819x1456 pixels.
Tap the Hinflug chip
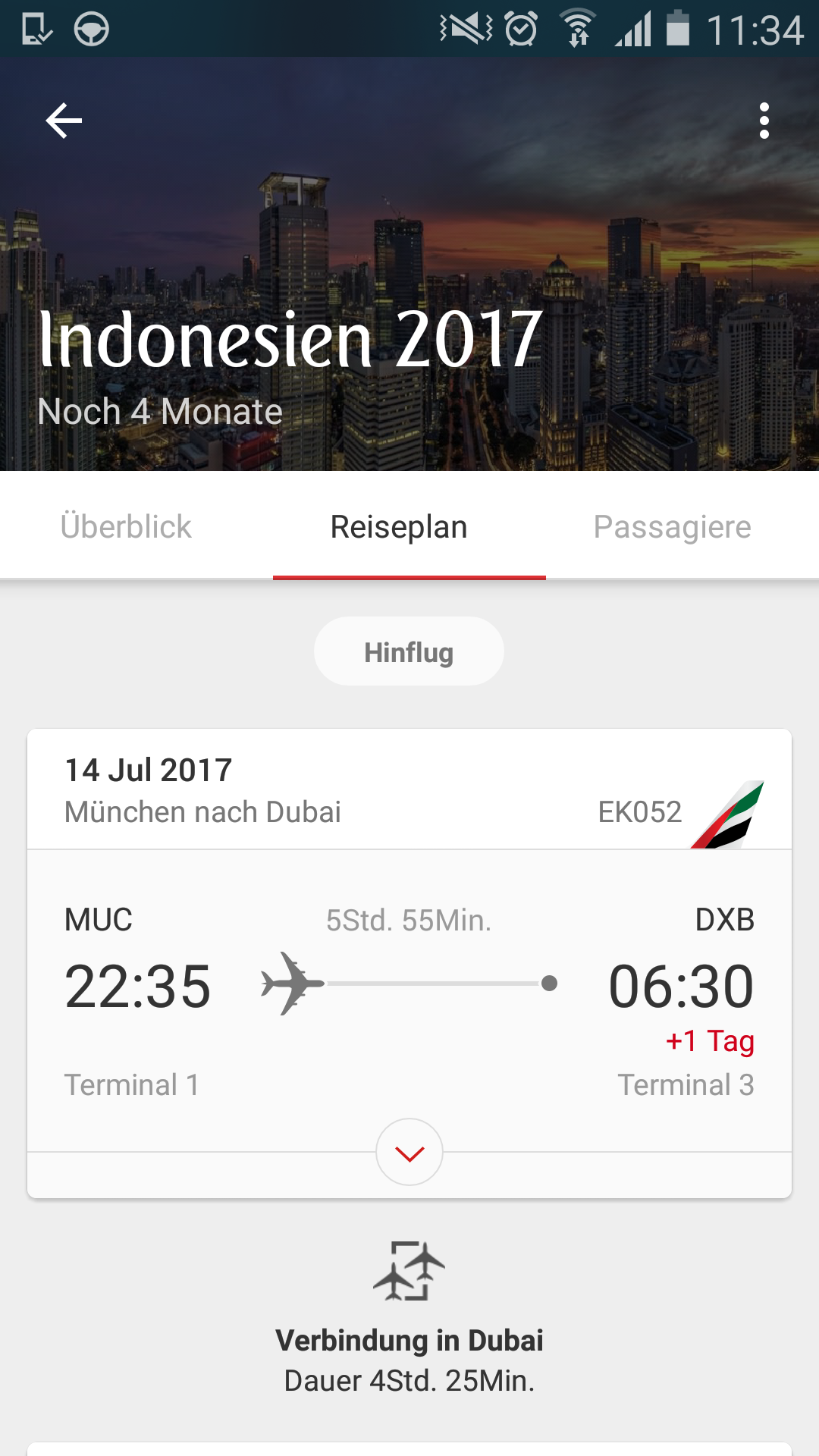click(x=409, y=652)
